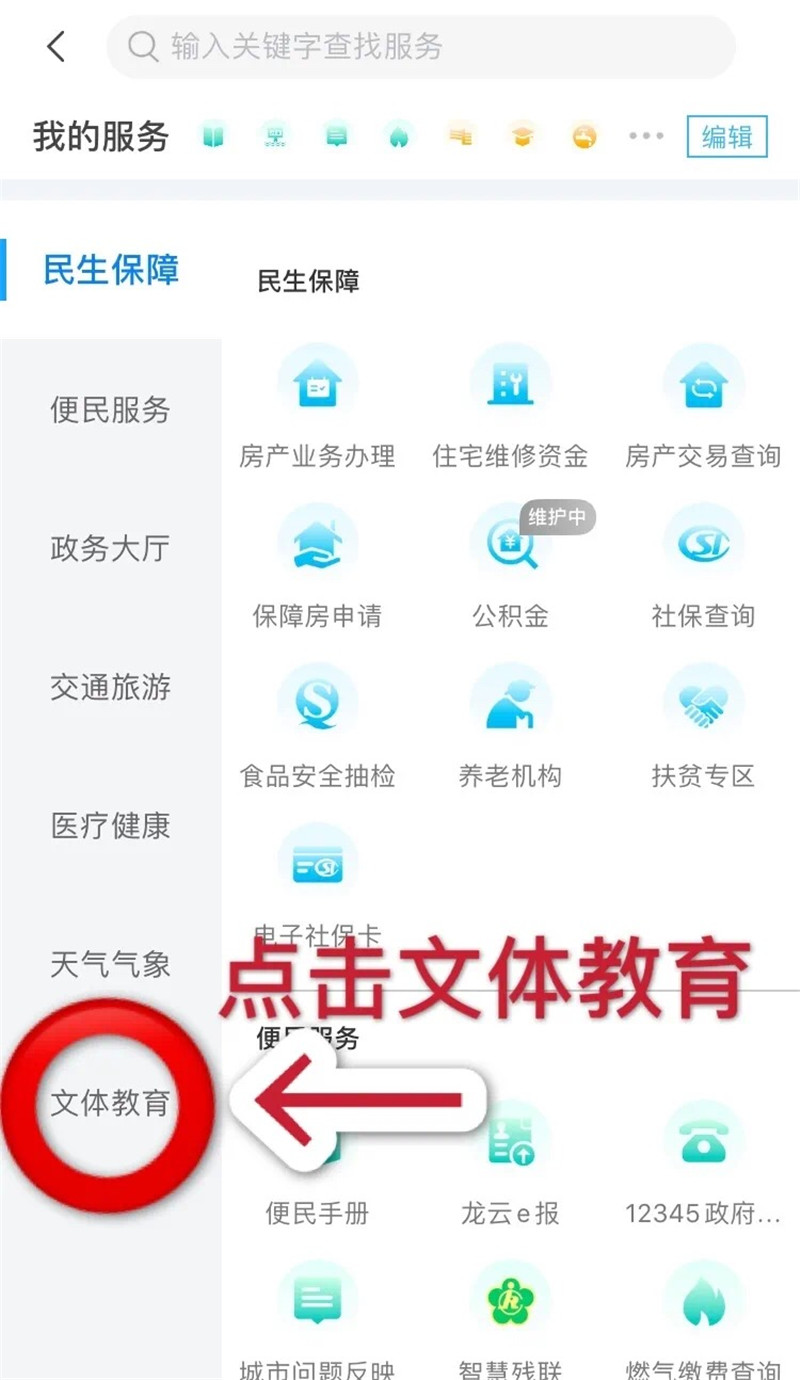Image resolution: width=800 pixels, height=1380 pixels.
Task: Open 12345政府 hotline service
Action: [x=703, y=1165]
